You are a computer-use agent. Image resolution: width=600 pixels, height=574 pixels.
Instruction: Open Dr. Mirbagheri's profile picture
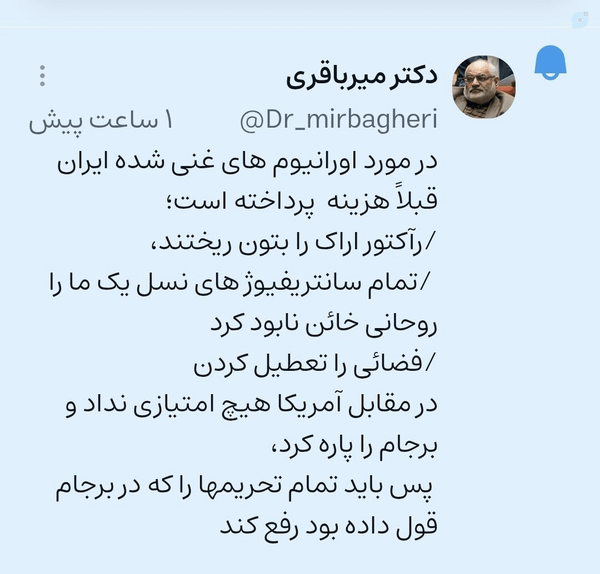(484, 87)
